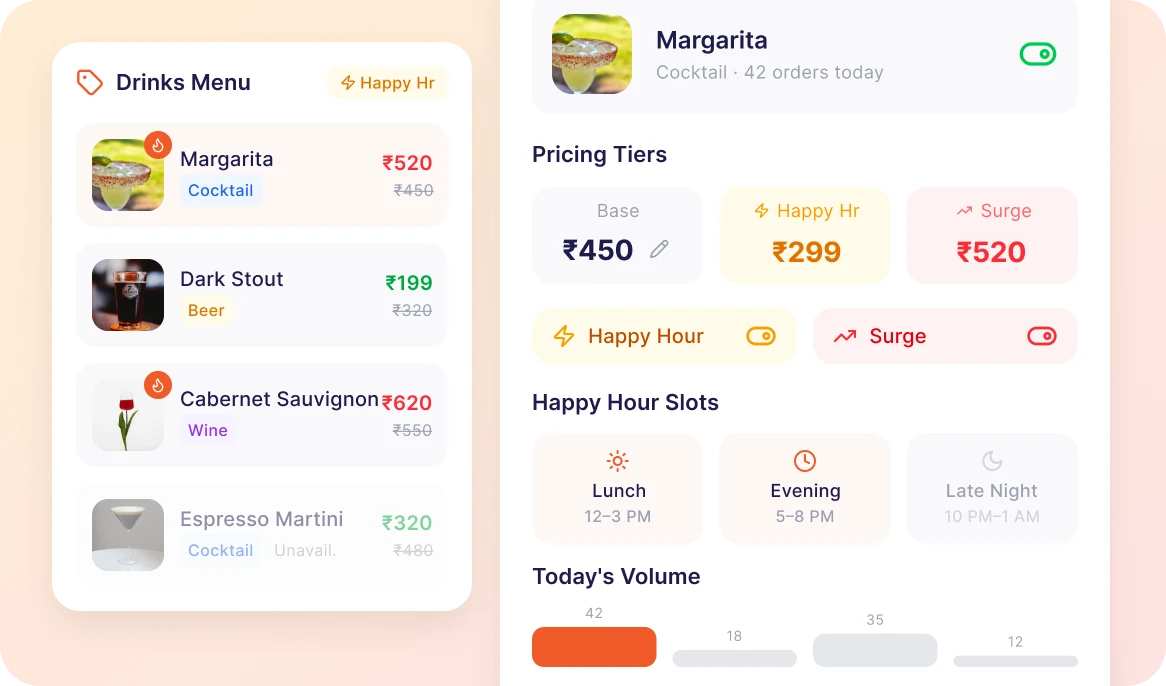Turn off the Happy Hour toggle

point(761,336)
